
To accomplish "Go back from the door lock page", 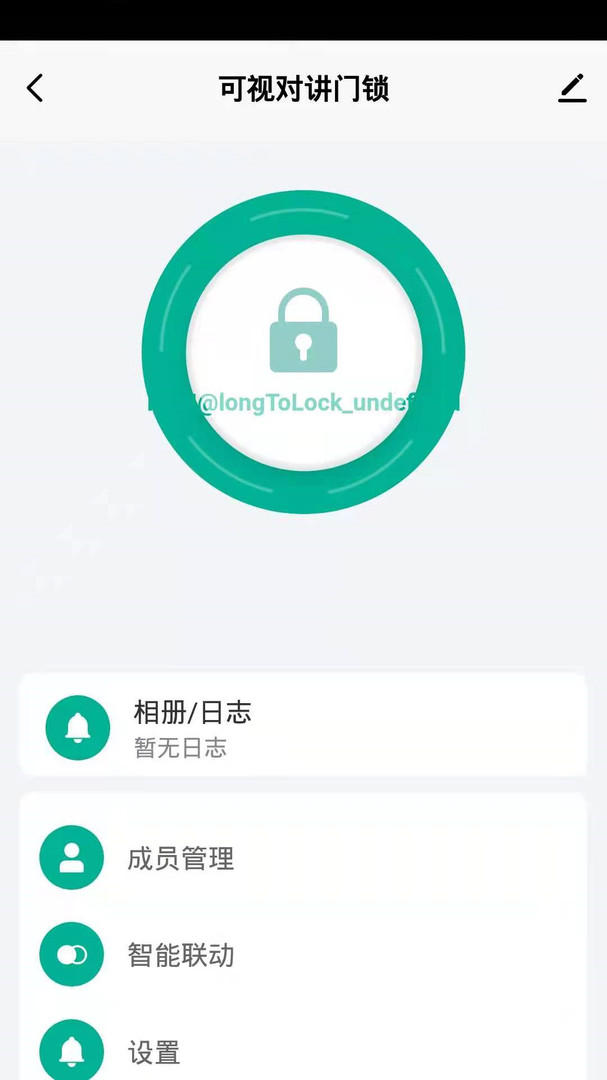I will point(35,89).
